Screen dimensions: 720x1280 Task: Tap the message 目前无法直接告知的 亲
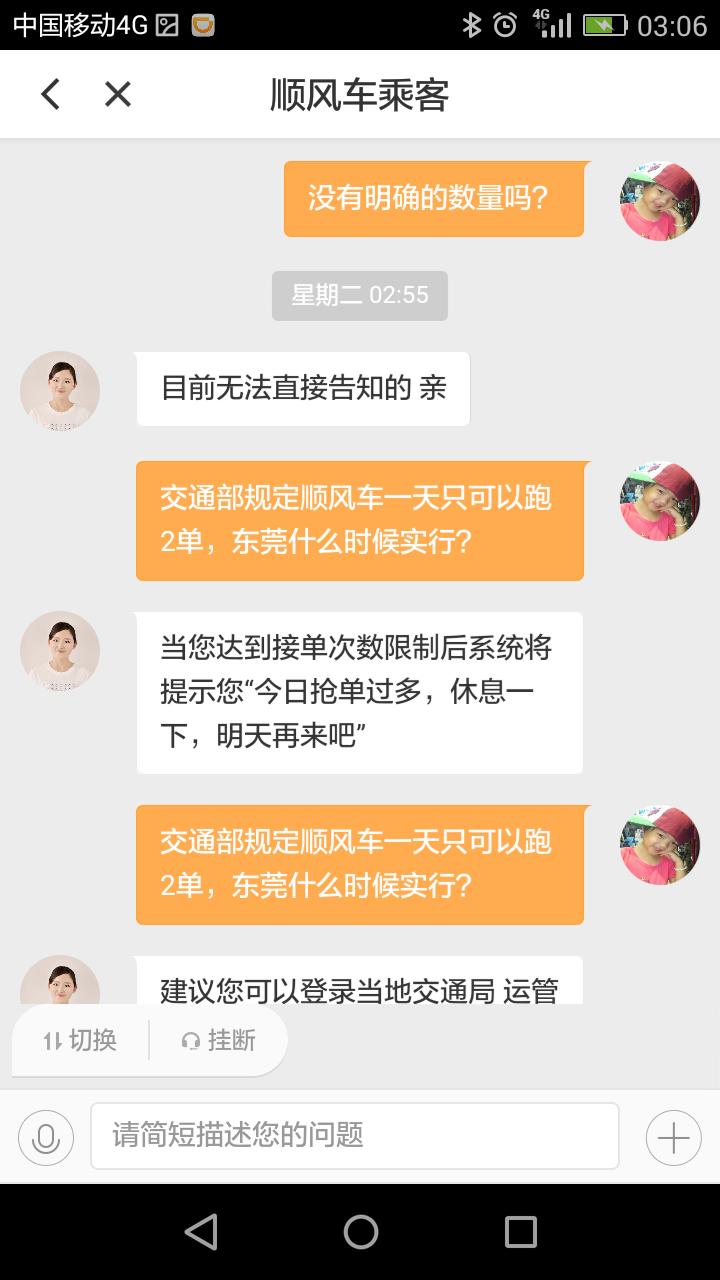(302, 389)
